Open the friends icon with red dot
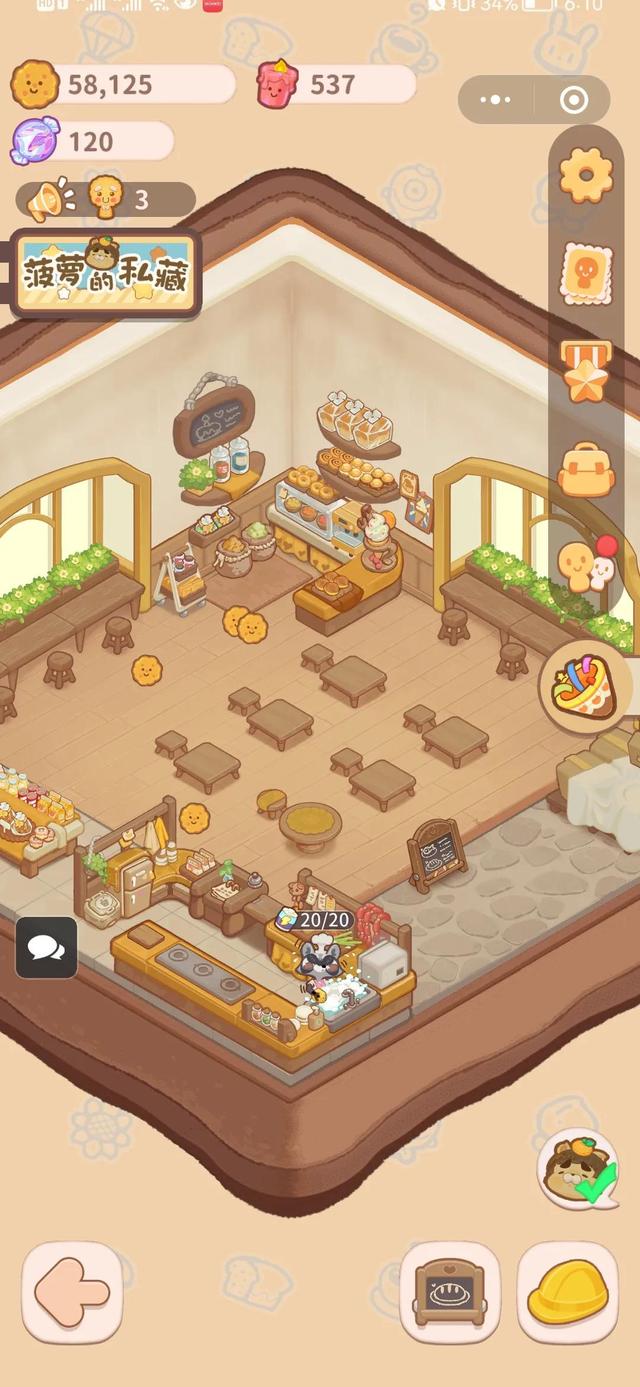The image size is (640, 1387). coord(585,565)
